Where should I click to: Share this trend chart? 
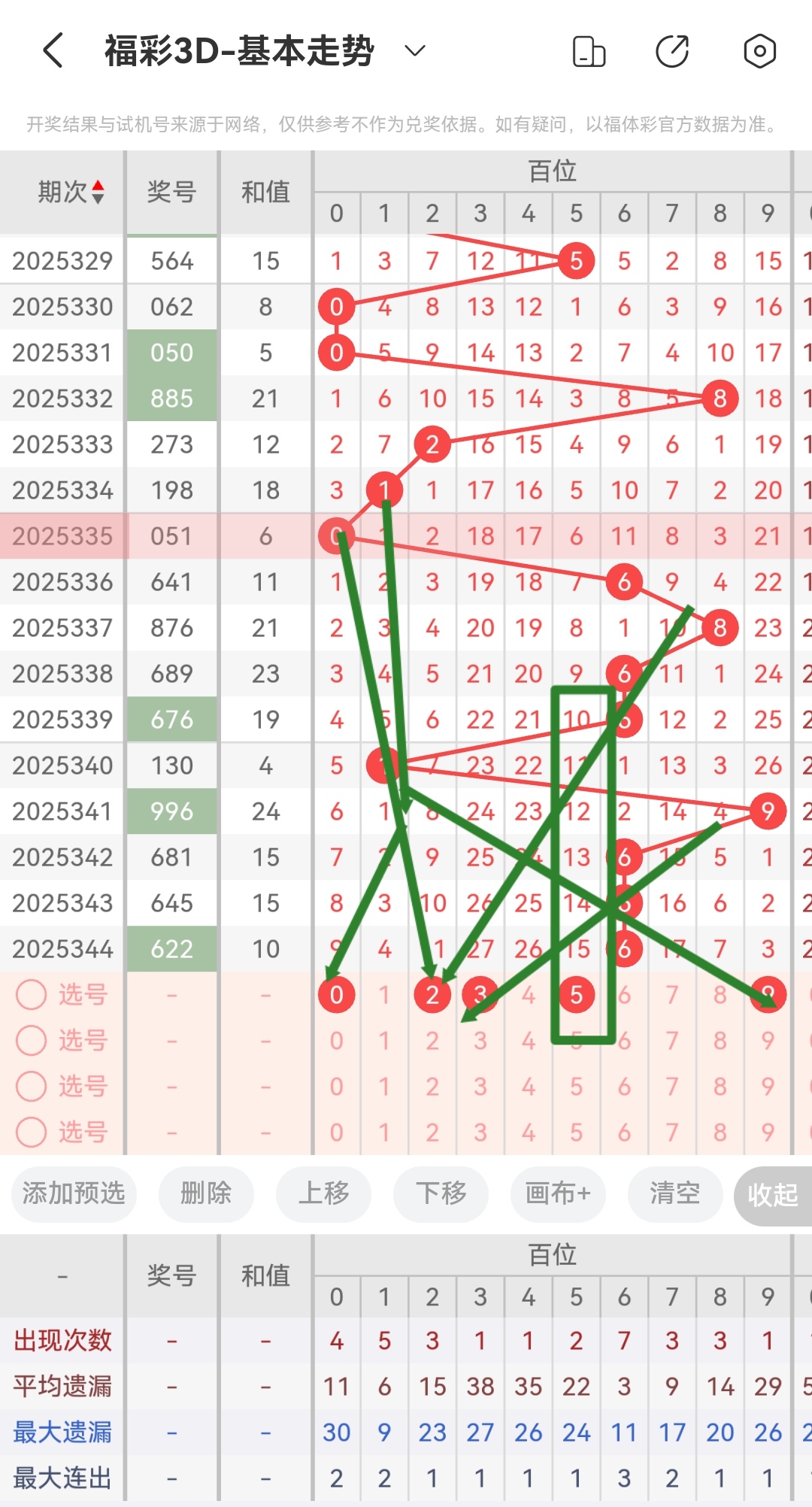(672, 51)
